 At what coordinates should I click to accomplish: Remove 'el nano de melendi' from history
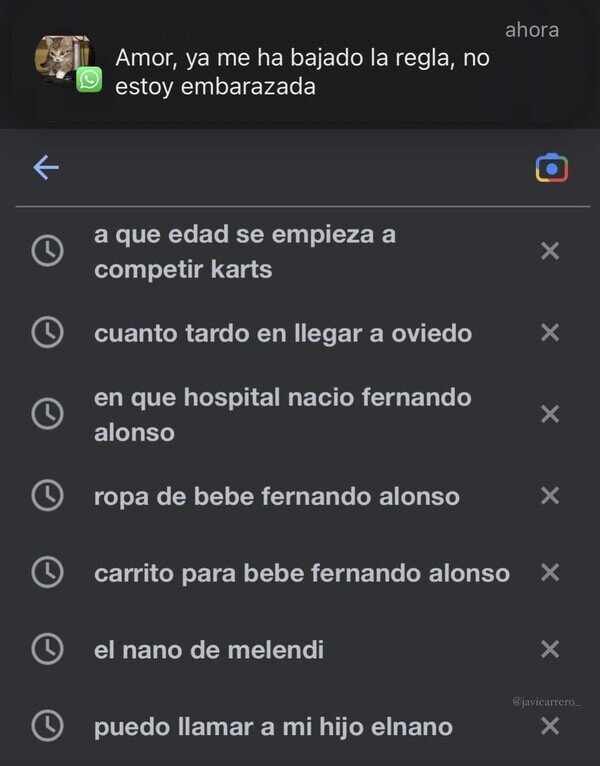pos(549,650)
